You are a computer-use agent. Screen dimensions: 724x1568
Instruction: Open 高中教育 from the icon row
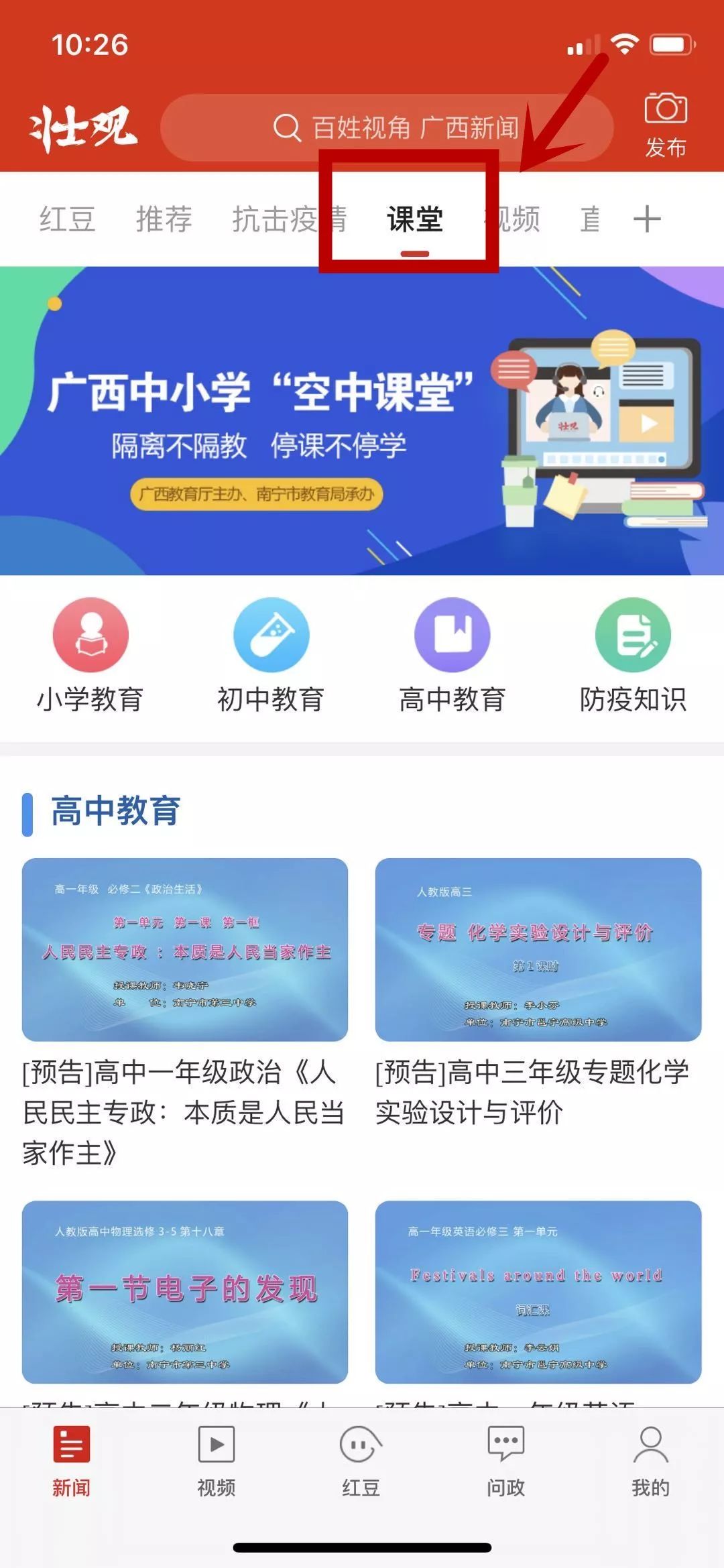(x=451, y=635)
